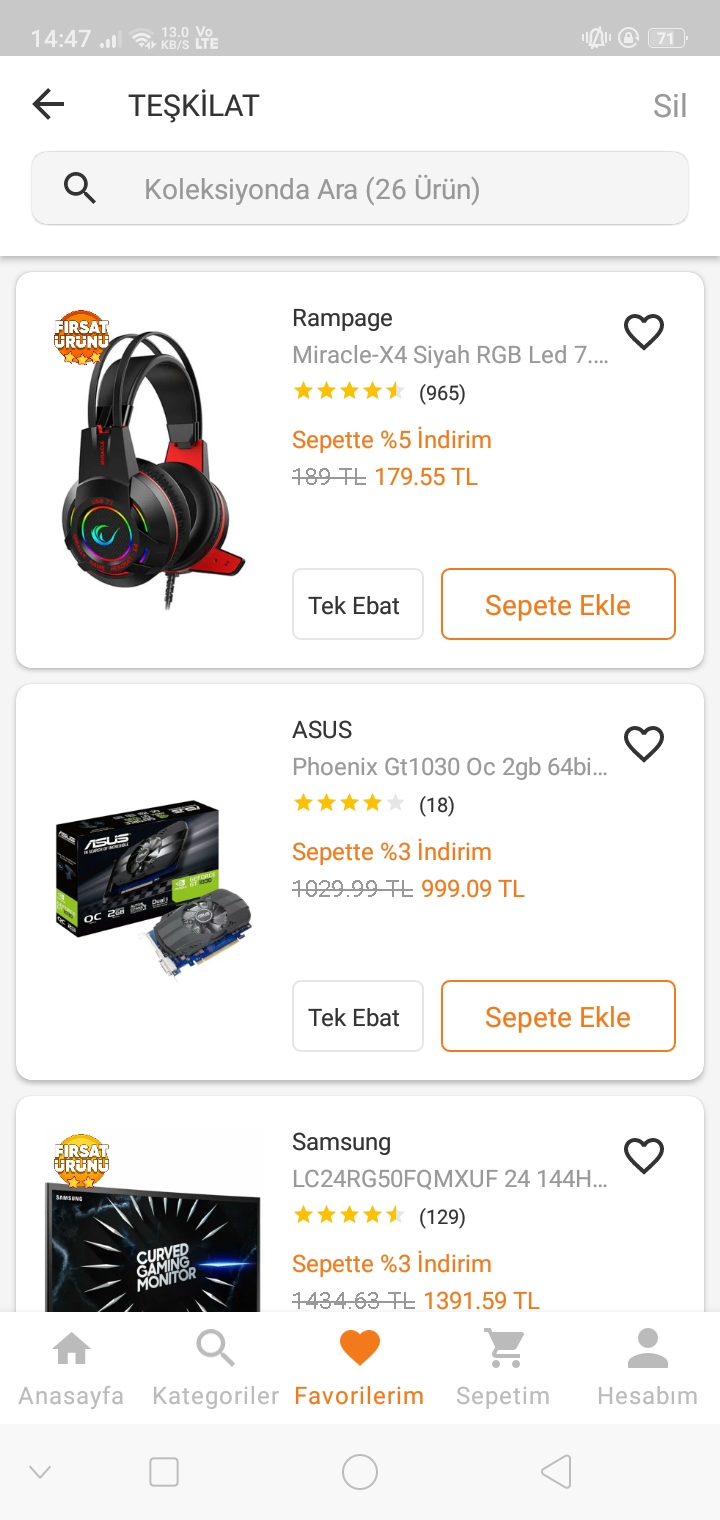Tap the system home circle button
The height and width of the screenshot is (1520, 720).
[360, 1472]
